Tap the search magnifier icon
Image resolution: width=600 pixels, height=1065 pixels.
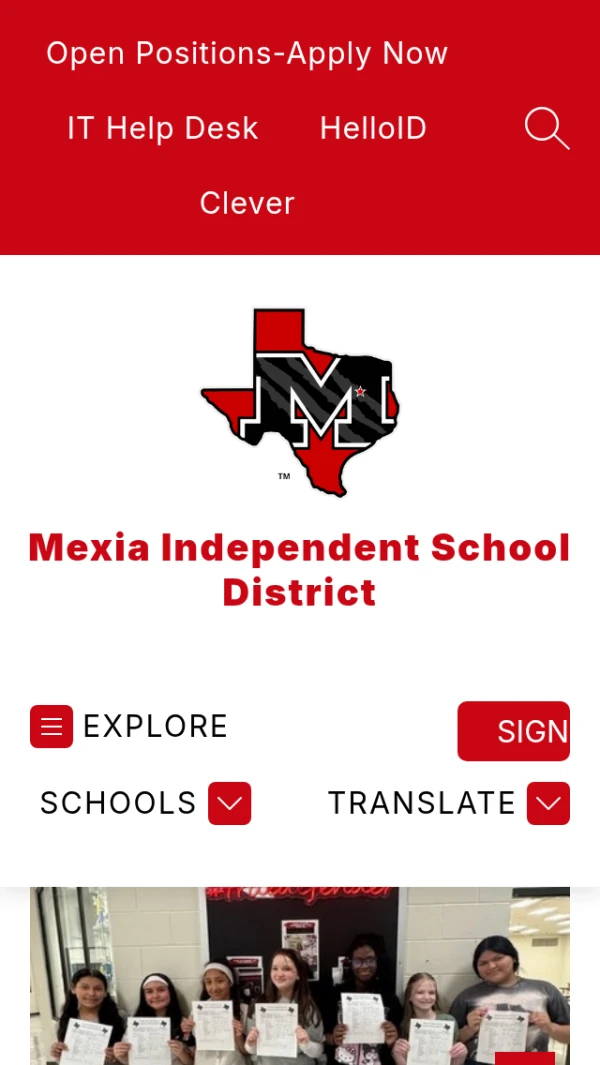(x=547, y=128)
